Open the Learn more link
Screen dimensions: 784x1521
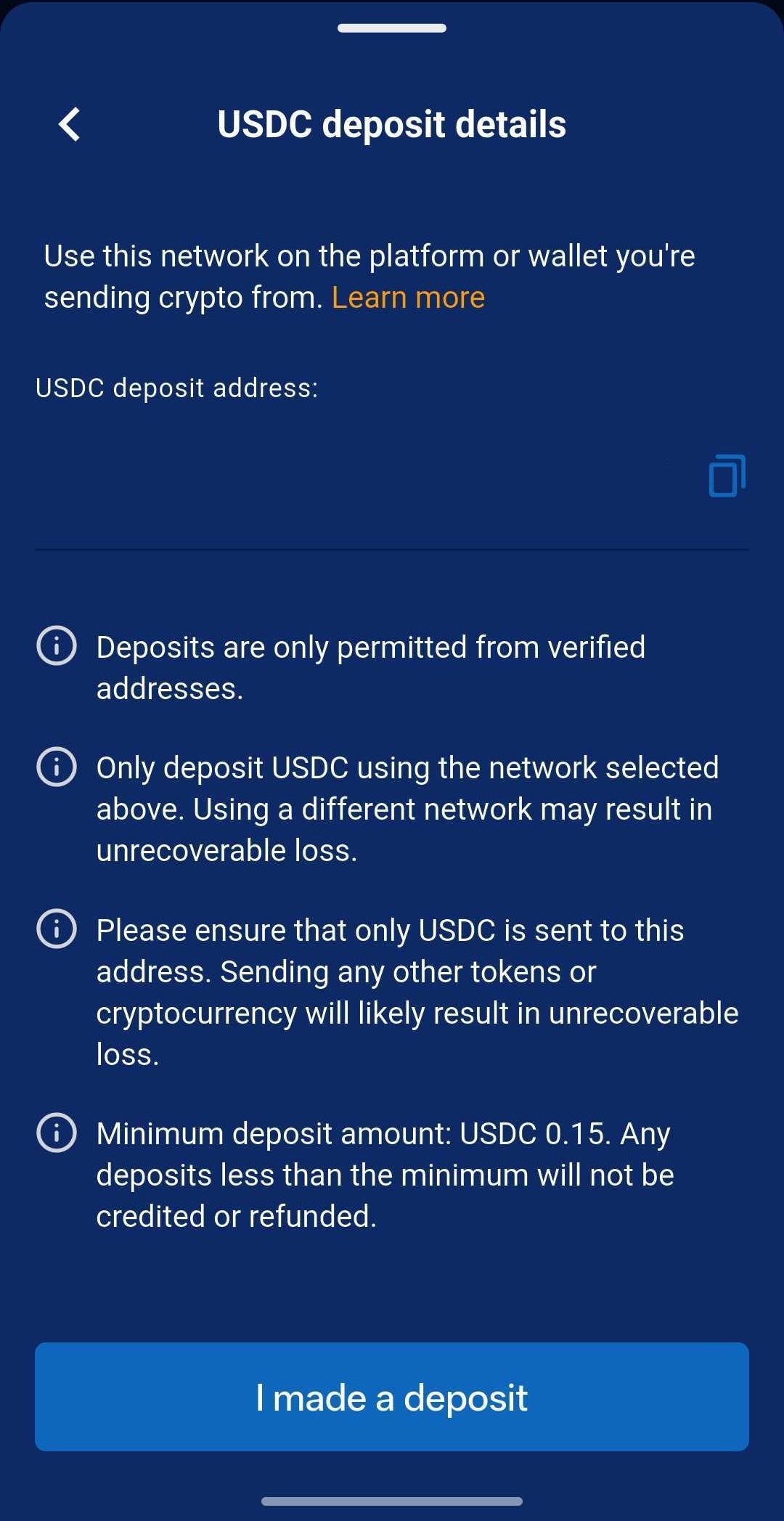tap(408, 296)
